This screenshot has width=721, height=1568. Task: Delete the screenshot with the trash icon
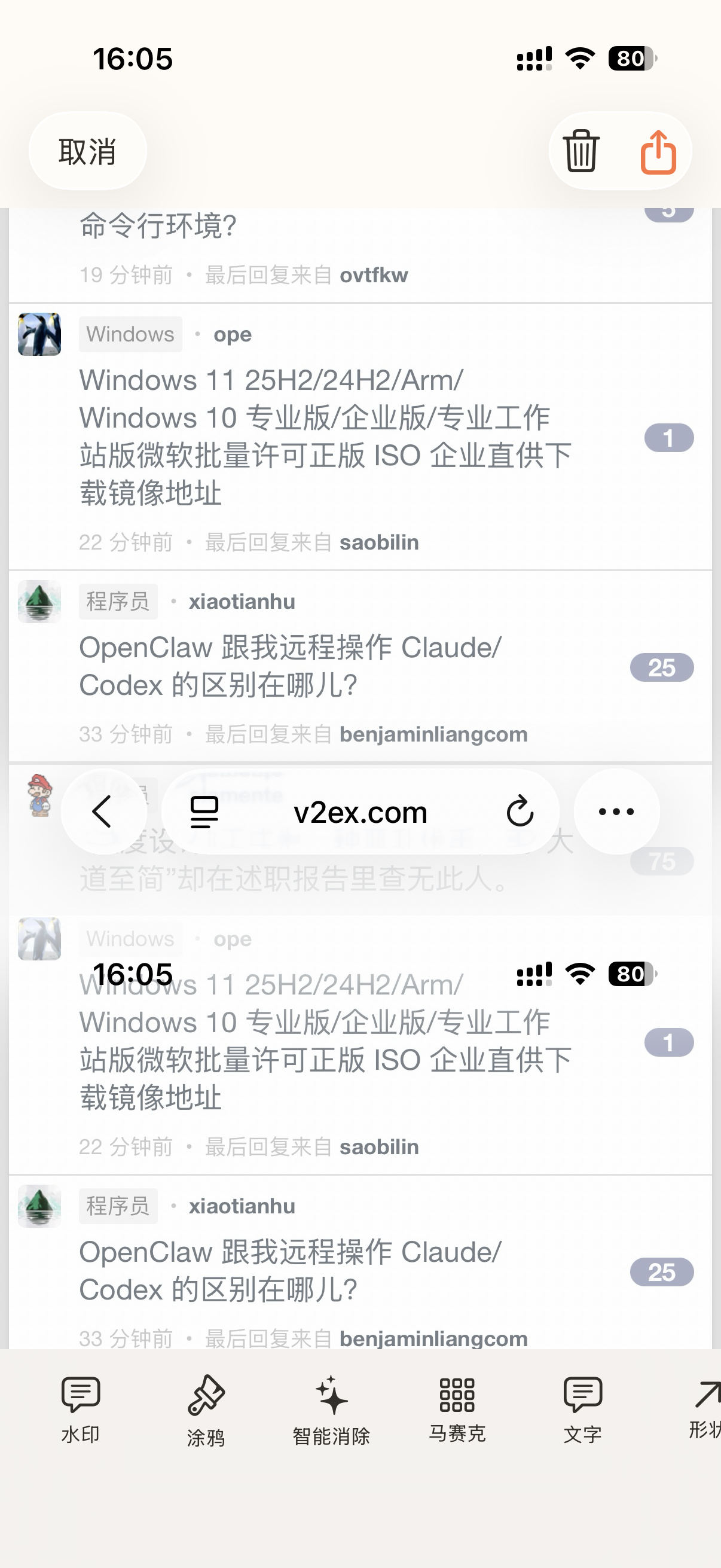581,151
